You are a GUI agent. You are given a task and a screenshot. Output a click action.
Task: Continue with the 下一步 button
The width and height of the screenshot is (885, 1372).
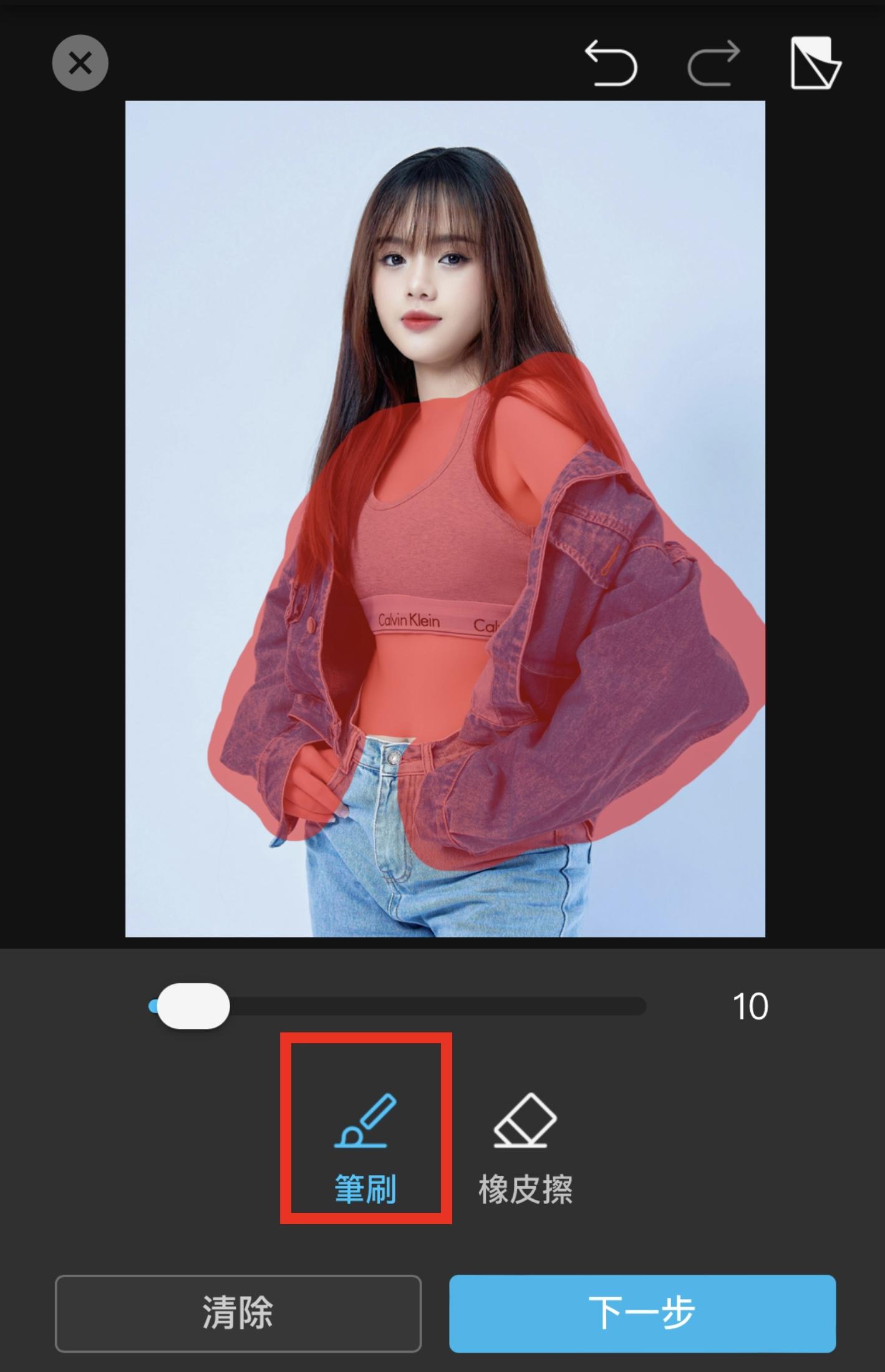click(x=642, y=1313)
